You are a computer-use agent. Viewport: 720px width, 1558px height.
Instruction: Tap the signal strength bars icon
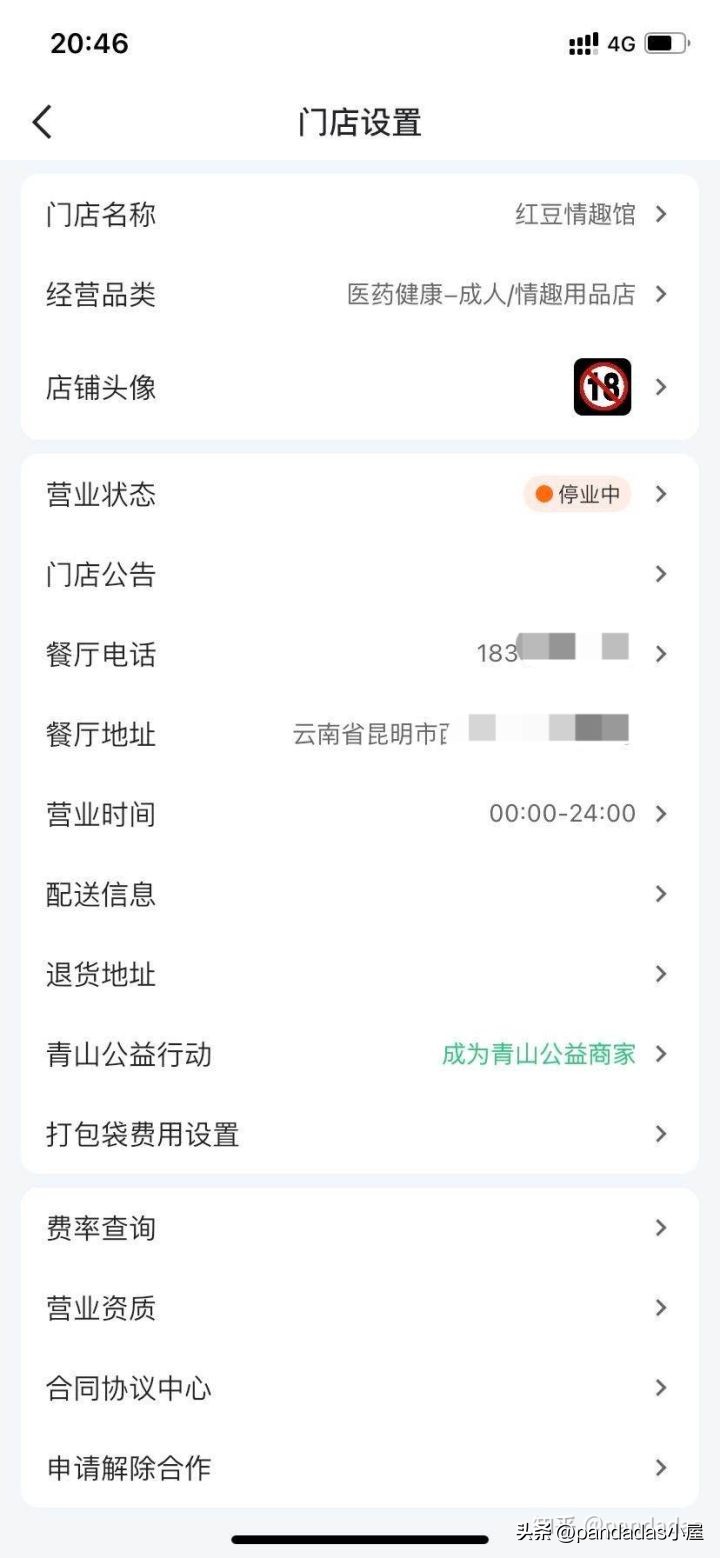[x=583, y=43]
